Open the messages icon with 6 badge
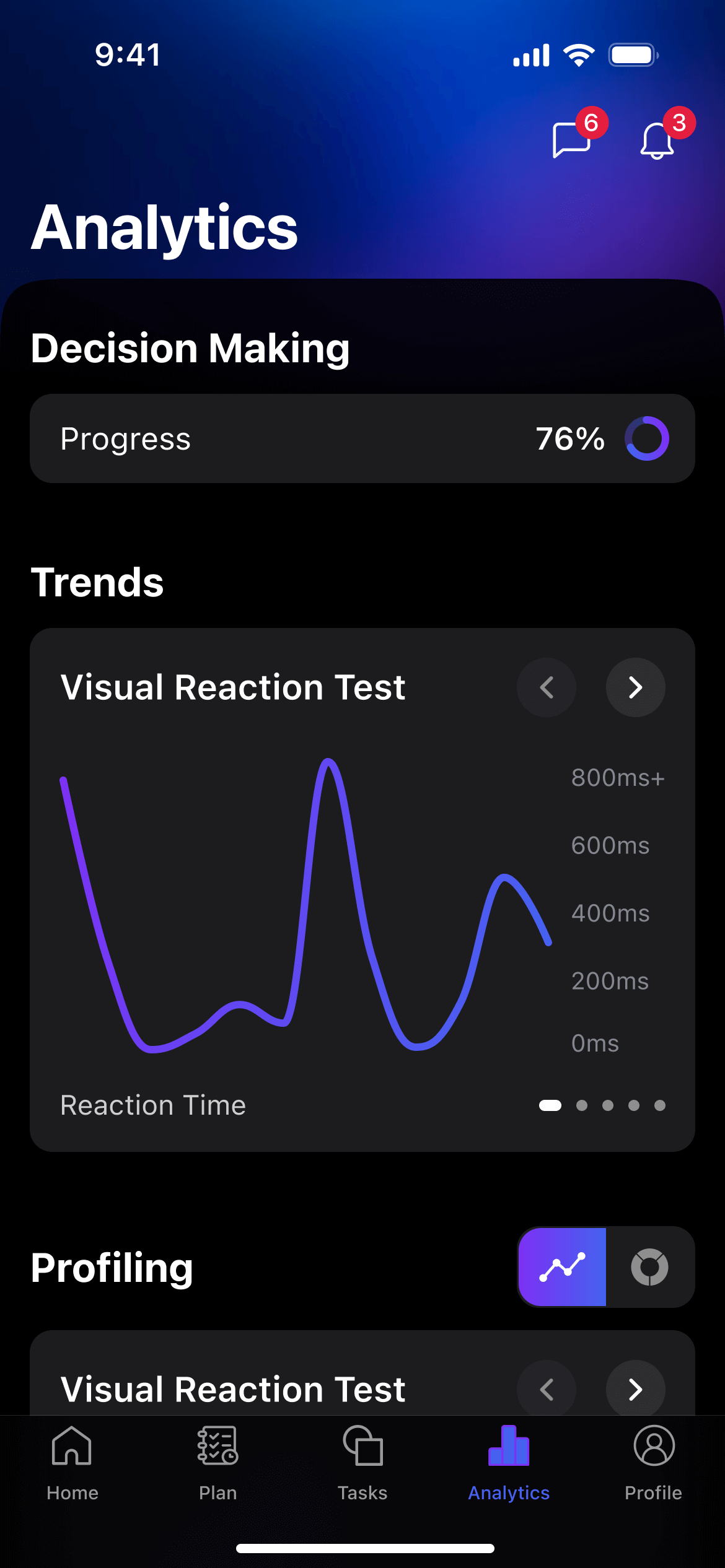The image size is (725, 1568). [x=572, y=139]
